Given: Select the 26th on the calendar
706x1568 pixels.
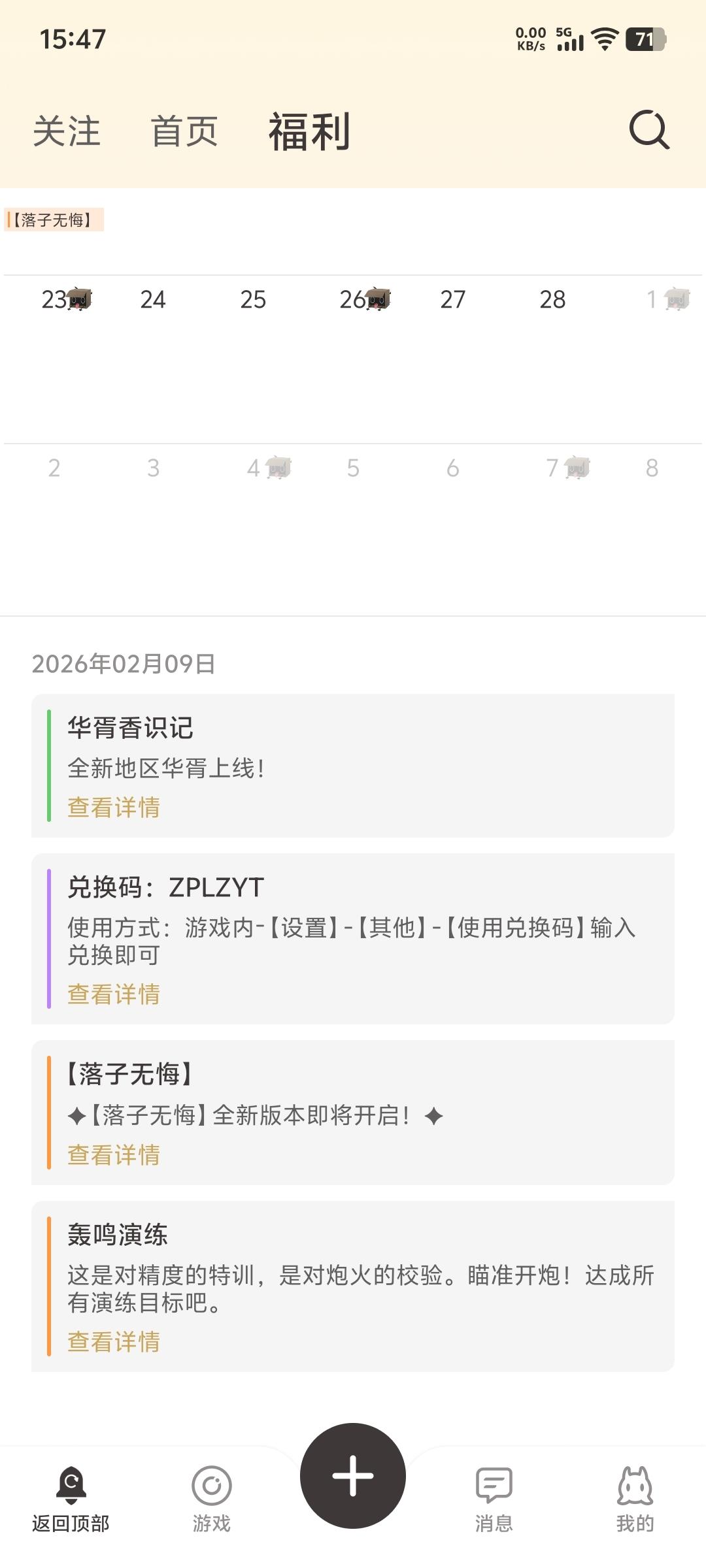Looking at the screenshot, I should tap(354, 300).
